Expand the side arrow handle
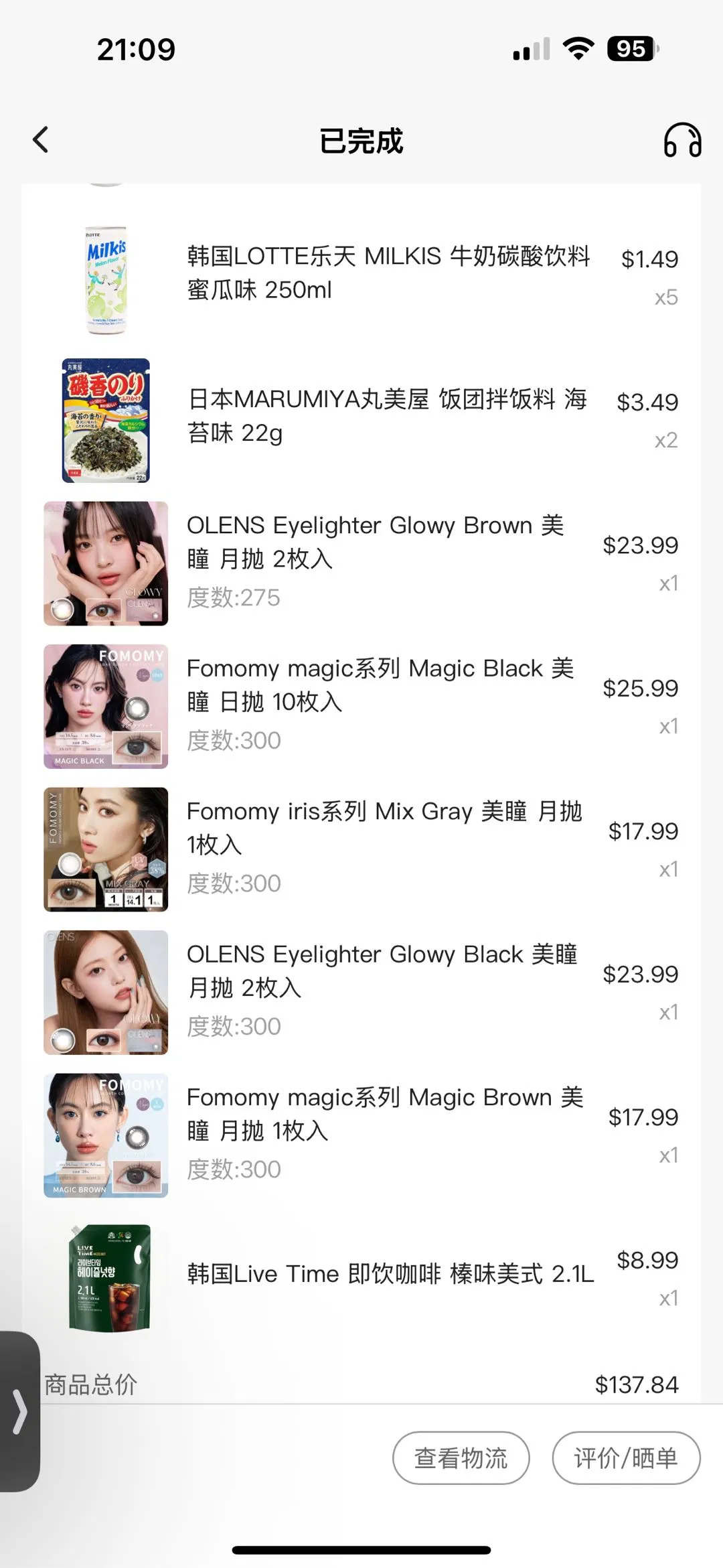This screenshot has width=723, height=1568. tap(19, 1411)
